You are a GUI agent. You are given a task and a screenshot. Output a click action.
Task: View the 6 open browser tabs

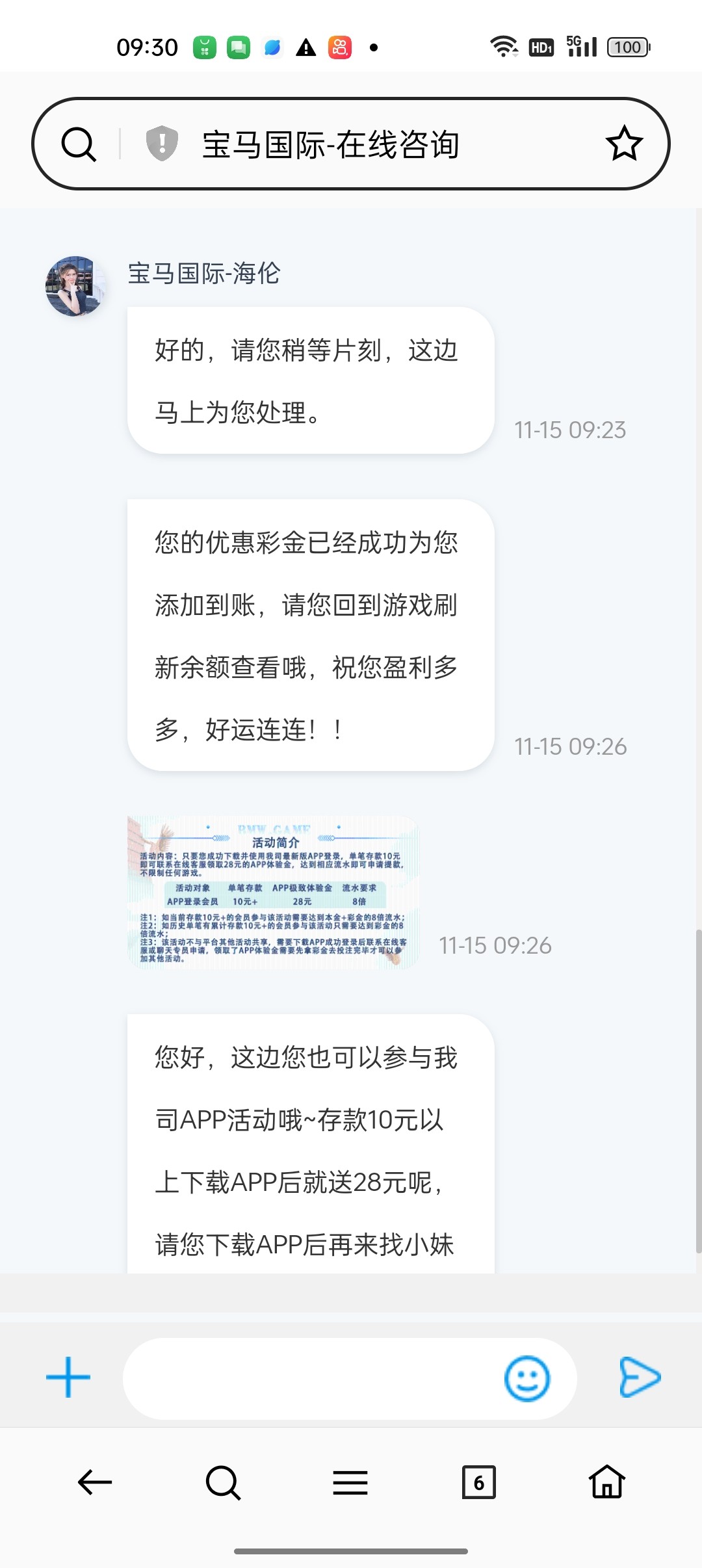478,1482
